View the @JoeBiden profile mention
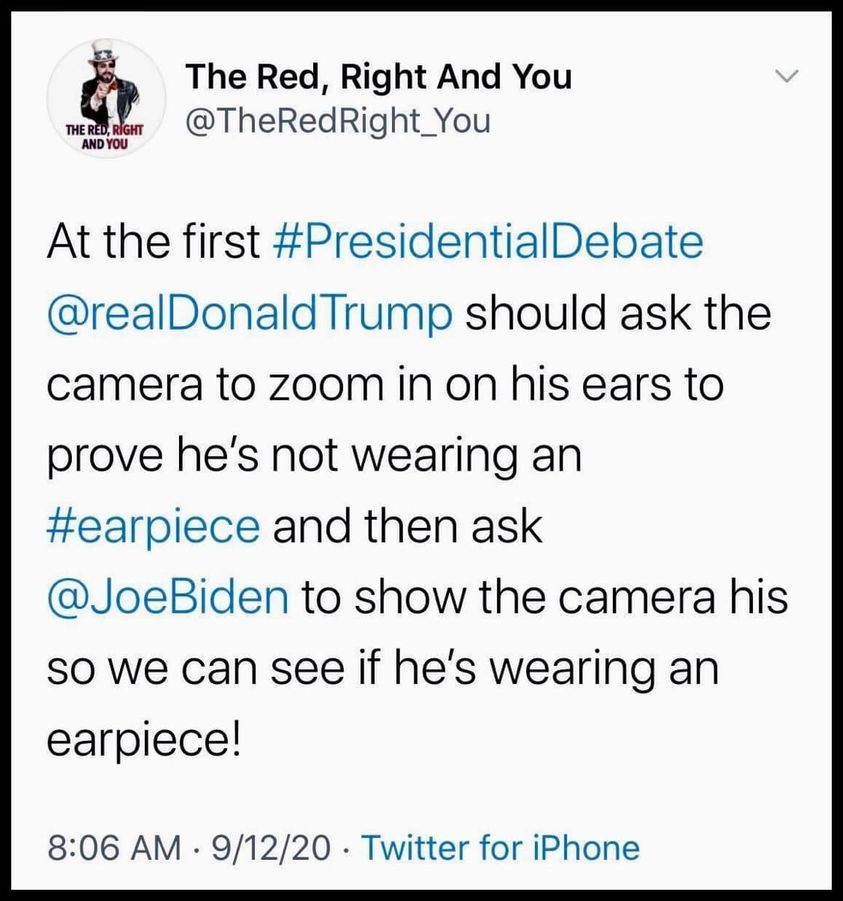Viewport: 843px width, 901px height. pos(168,598)
